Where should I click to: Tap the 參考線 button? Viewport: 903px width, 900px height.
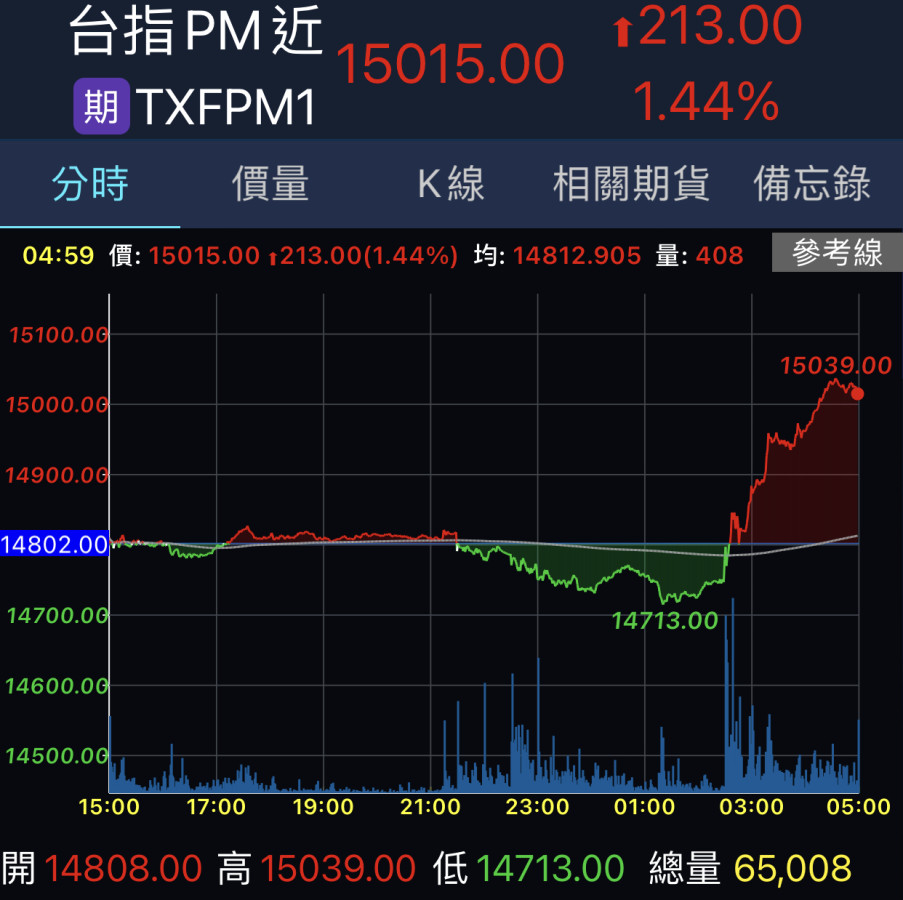pos(837,253)
